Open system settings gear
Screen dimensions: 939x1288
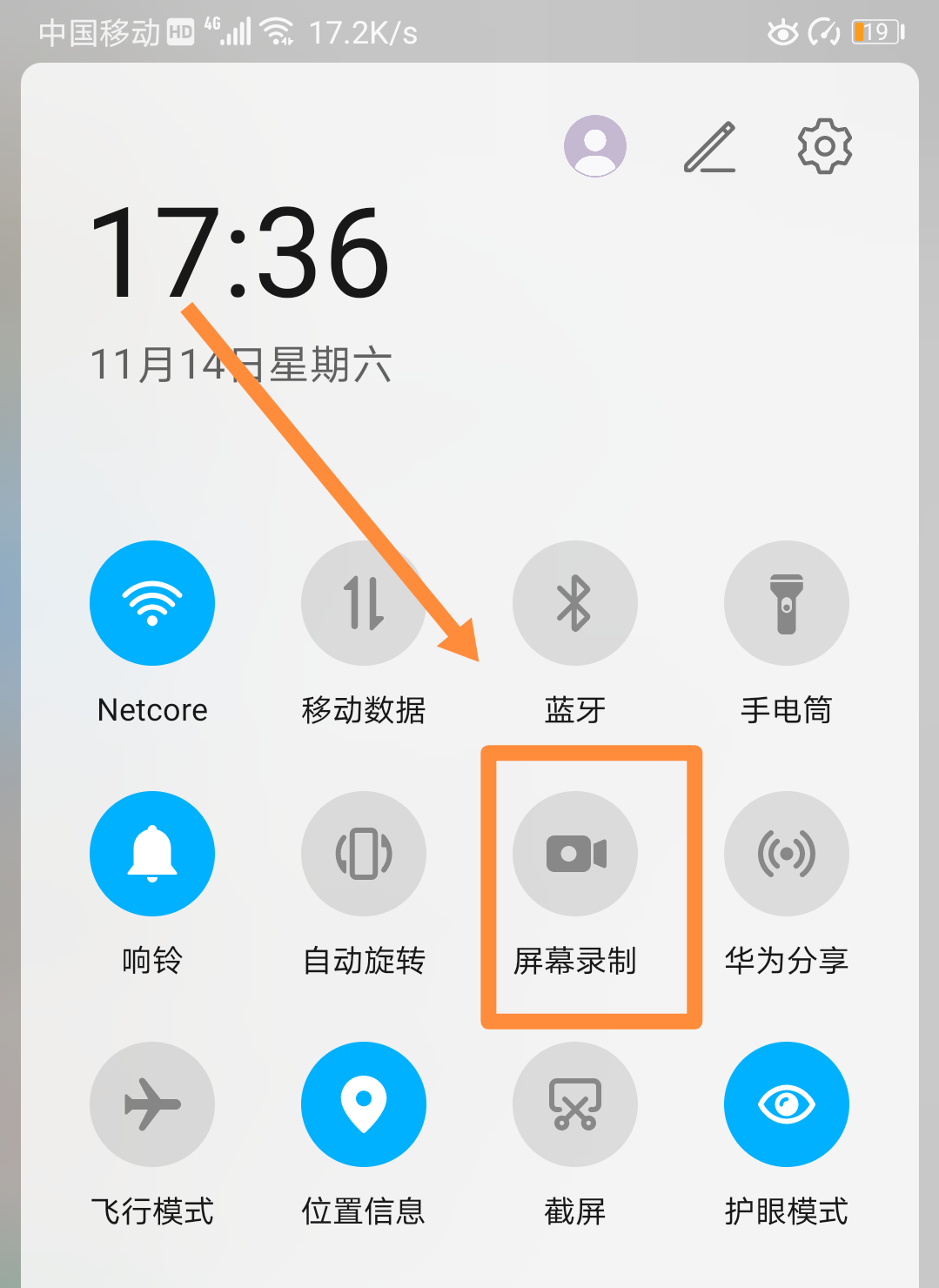[x=824, y=146]
